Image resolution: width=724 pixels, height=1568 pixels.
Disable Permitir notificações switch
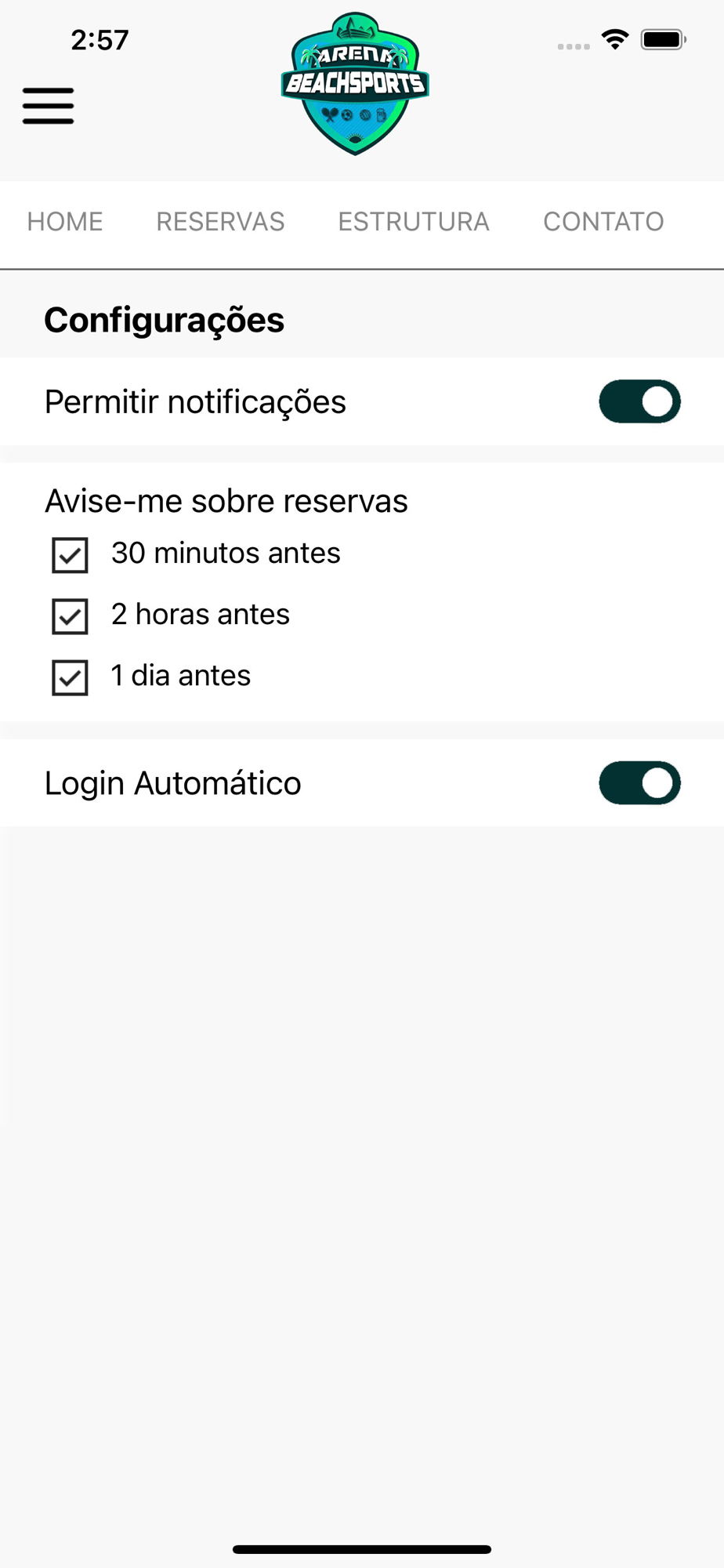pyautogui.click(x=639, y=401)
